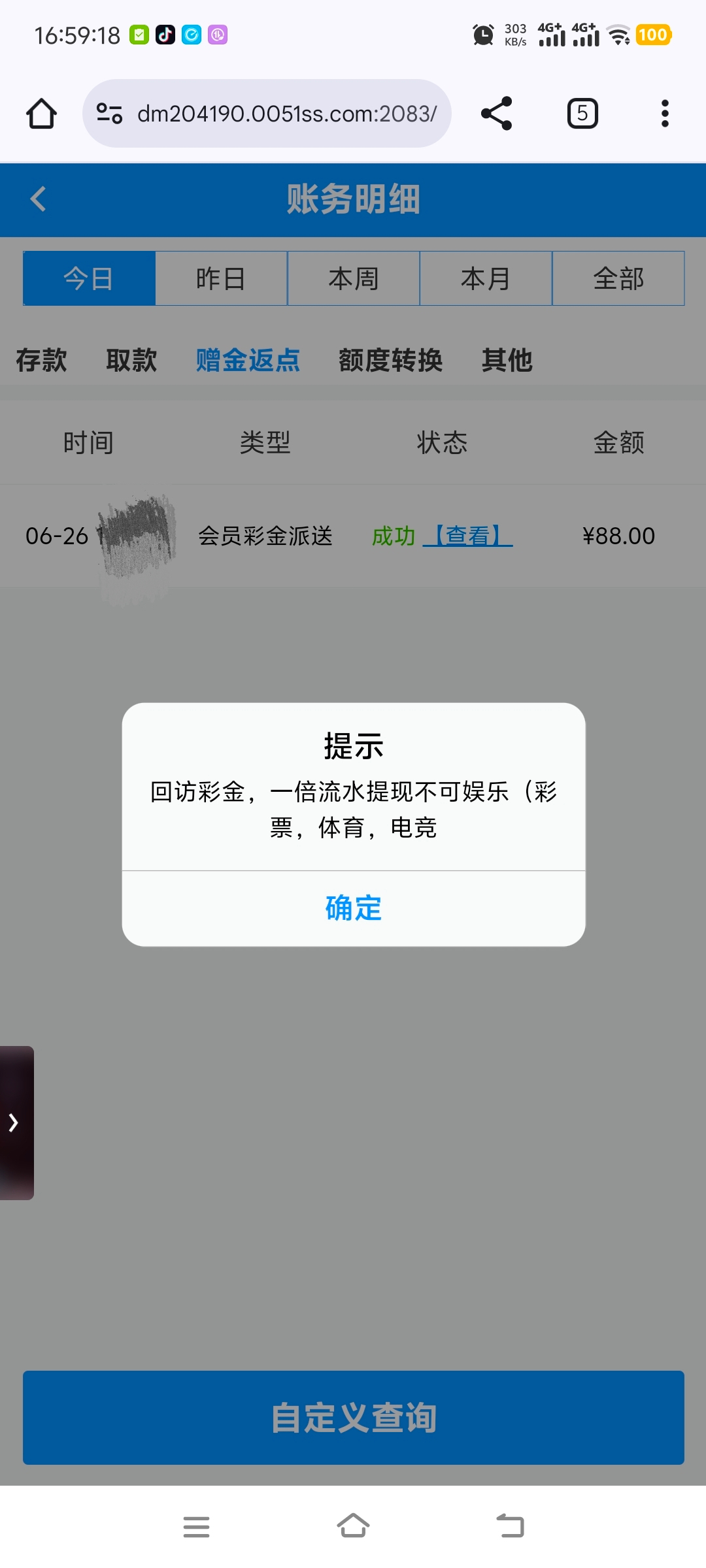Show 其他 records
The image size is (706, 1568).
(507, 360)
